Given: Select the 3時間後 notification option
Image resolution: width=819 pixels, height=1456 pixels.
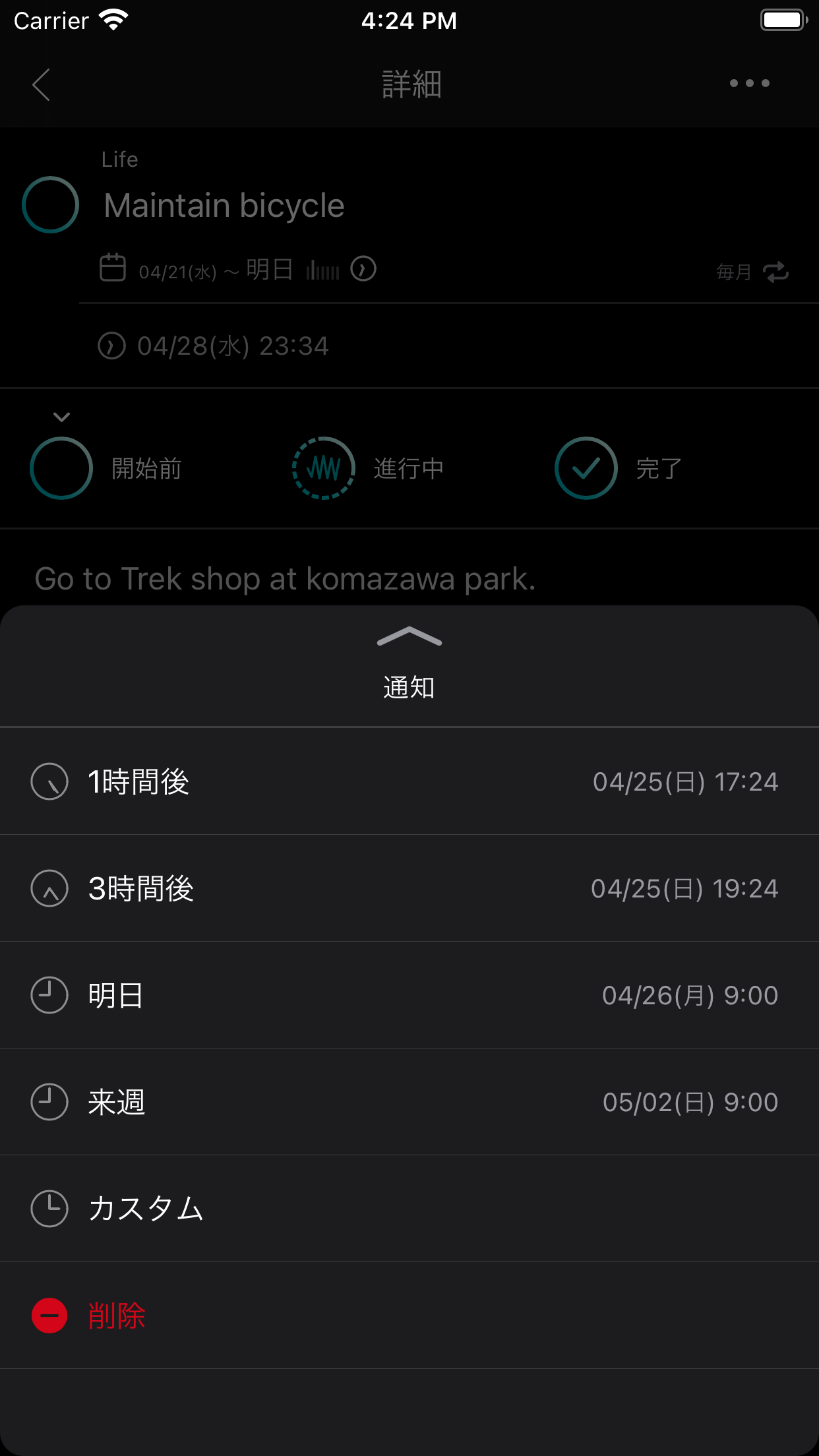Looking at the screenshot, I should pyautogui.click(x=409, y=888).
